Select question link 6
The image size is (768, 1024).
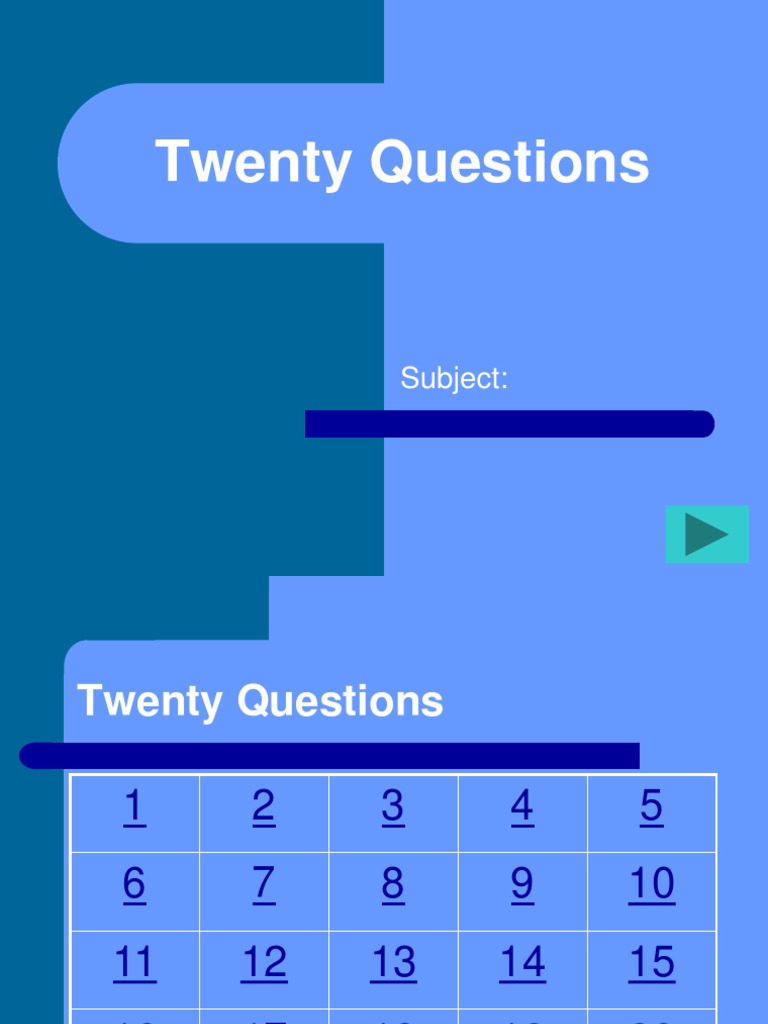(135, 884)
